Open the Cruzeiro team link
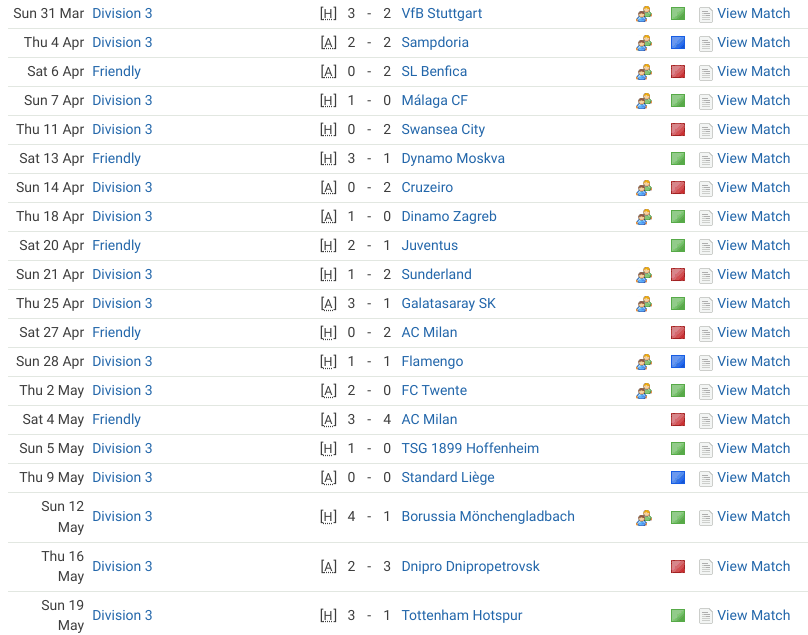Image resolution: width=808 pixels, height=635 pixels. 427,187
